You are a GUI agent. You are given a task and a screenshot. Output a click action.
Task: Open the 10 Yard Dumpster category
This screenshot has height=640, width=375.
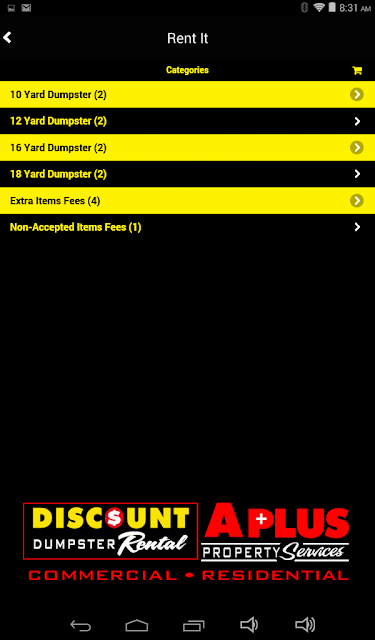pyautogui.click(x=187, y=94)
